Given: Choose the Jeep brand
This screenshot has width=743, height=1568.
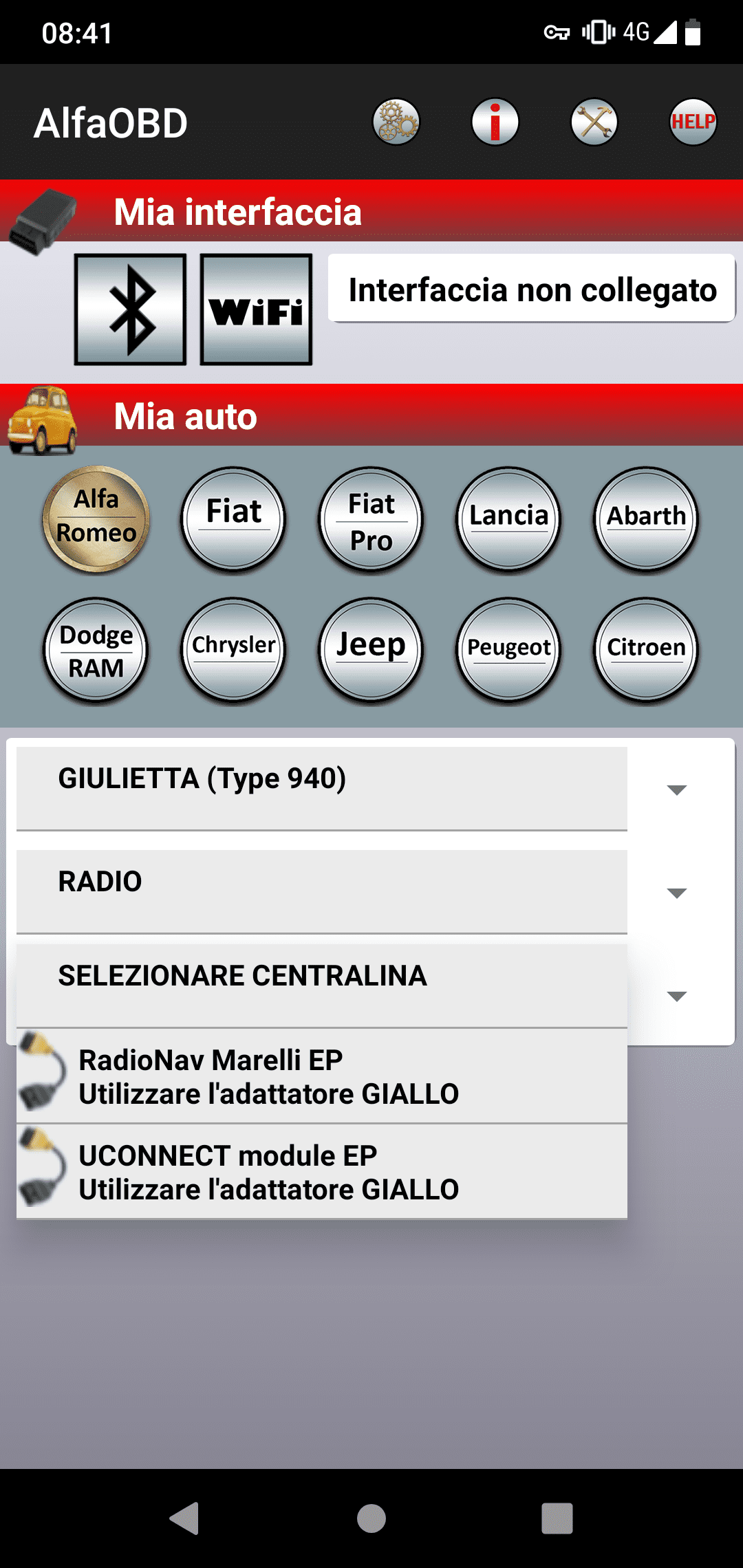Looking at the screenshot, I should pos(371,650).
